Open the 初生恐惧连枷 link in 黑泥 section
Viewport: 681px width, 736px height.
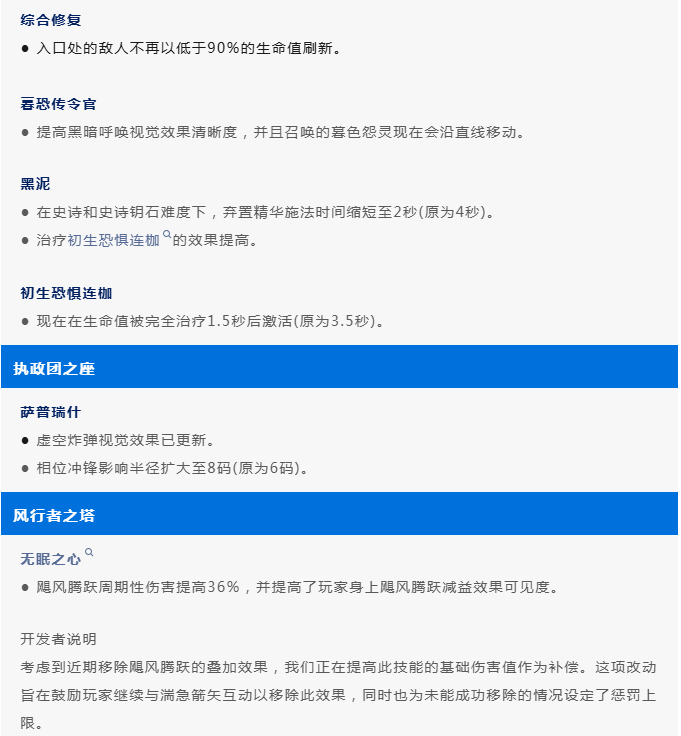[x=113, y=240]
